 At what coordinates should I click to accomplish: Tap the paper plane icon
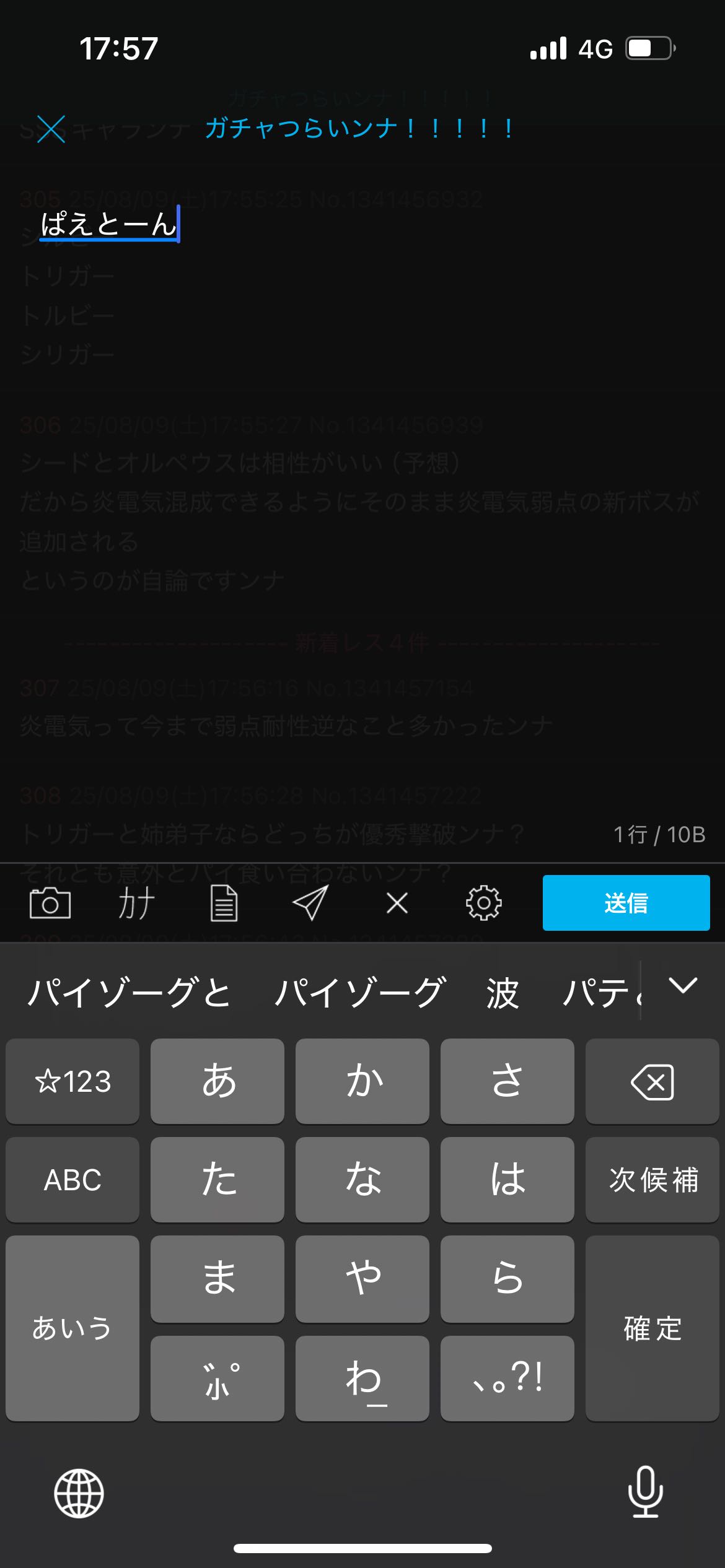(x=310, y=903)
